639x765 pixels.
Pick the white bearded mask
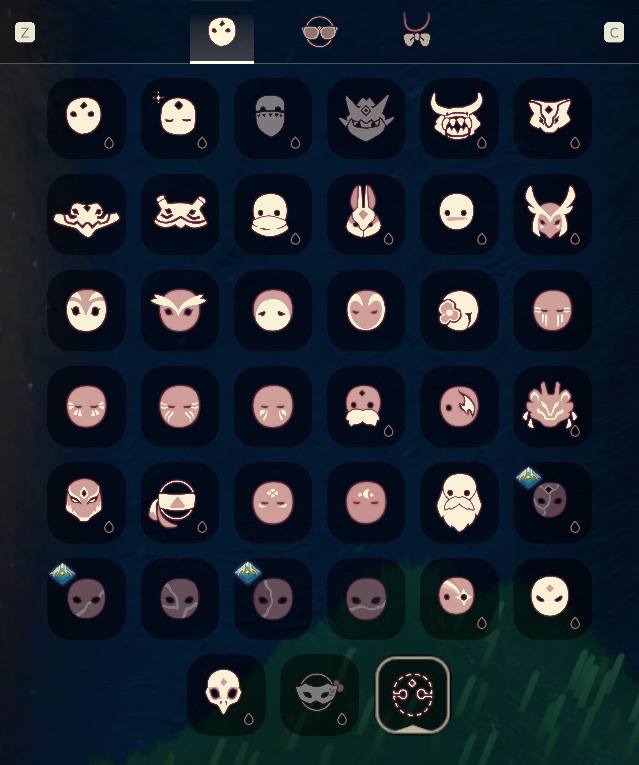tap(458, 502)
